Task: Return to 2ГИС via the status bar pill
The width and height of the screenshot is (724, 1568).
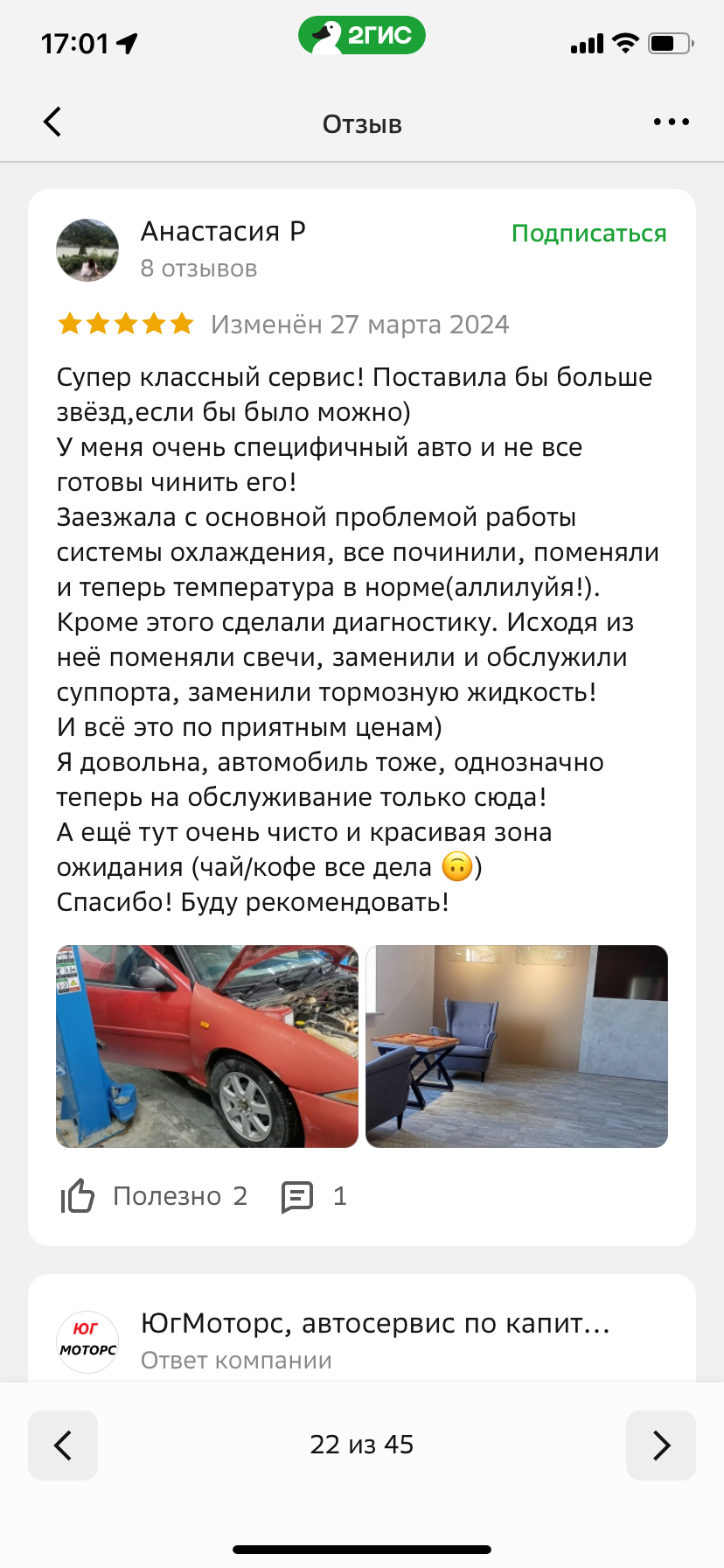Action: click(362, 36)
